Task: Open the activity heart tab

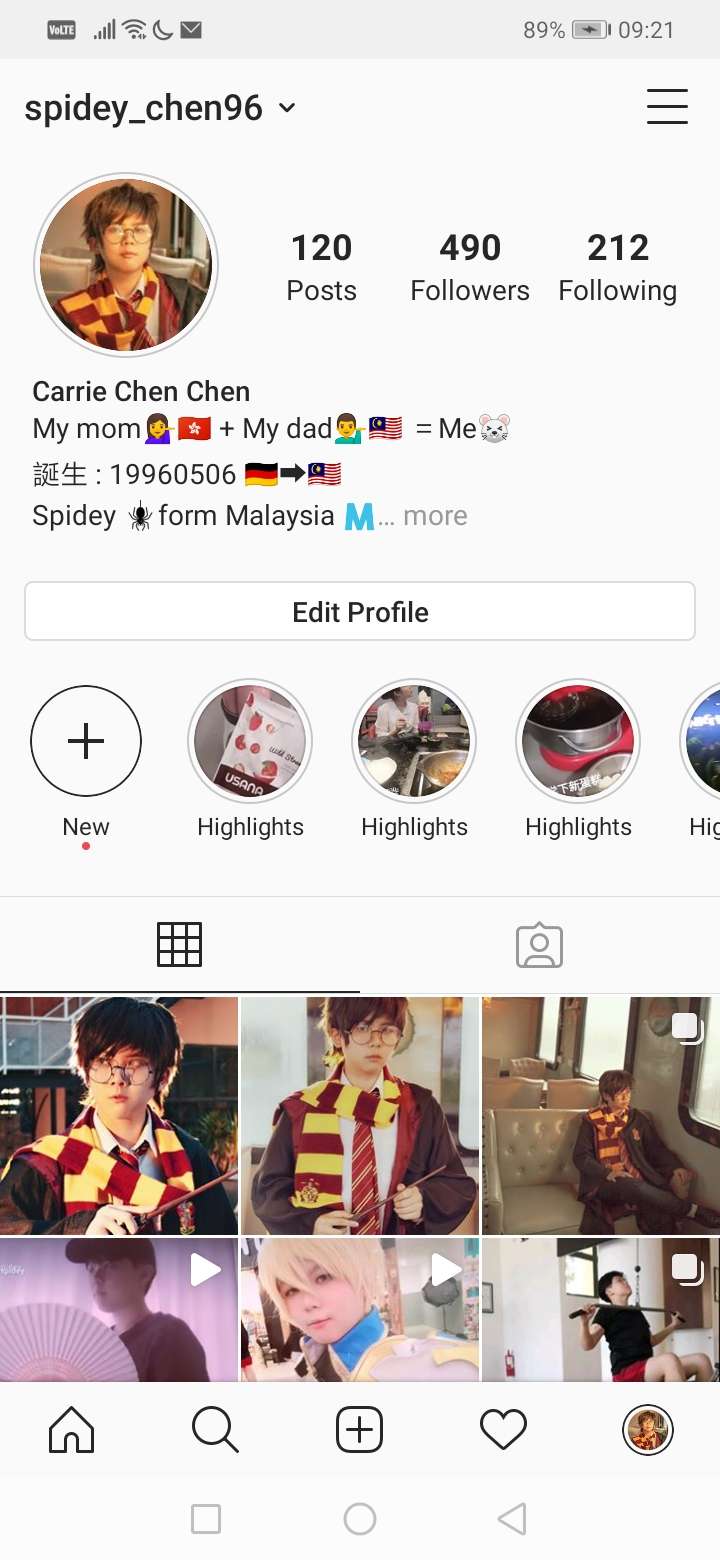Action: tap(503, 1429)
